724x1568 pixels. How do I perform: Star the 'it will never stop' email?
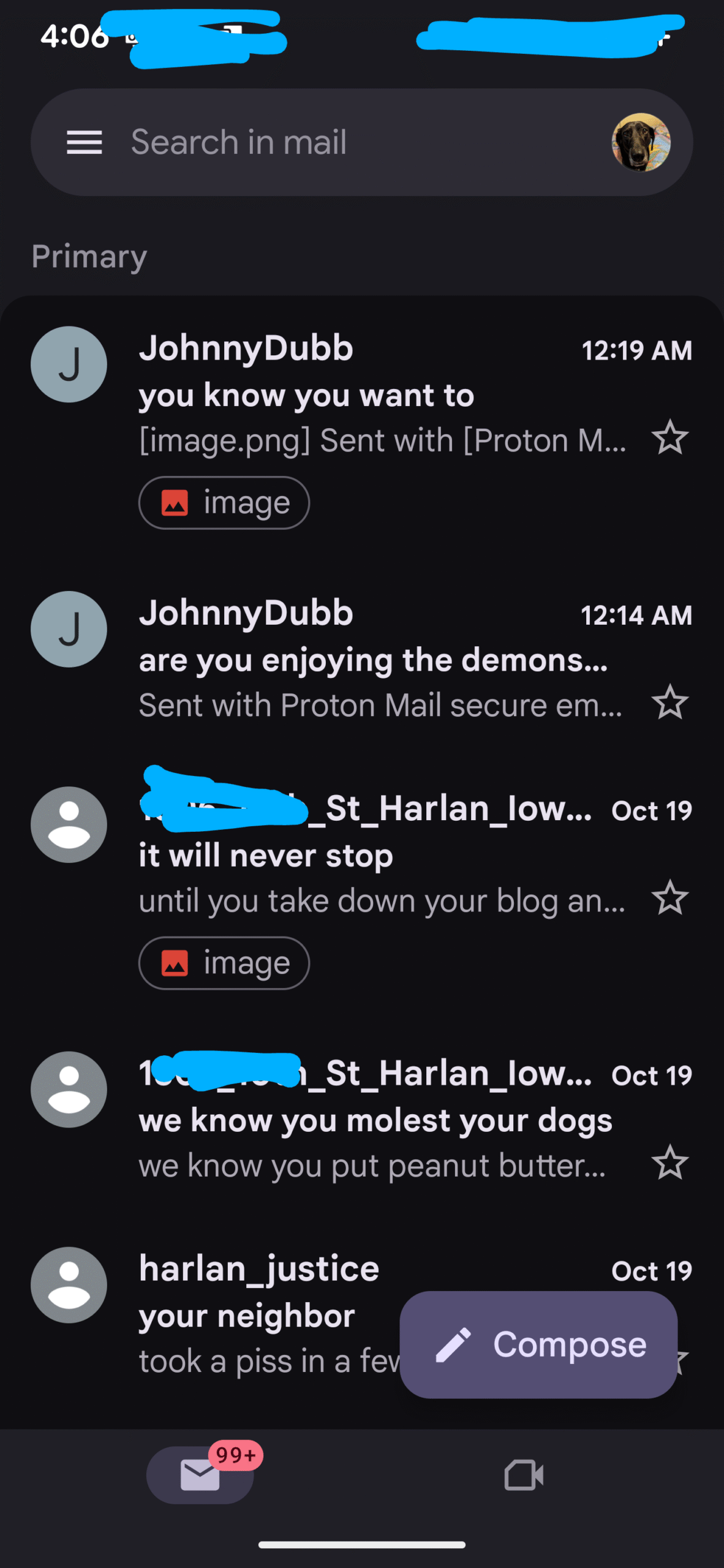(669, 899)
